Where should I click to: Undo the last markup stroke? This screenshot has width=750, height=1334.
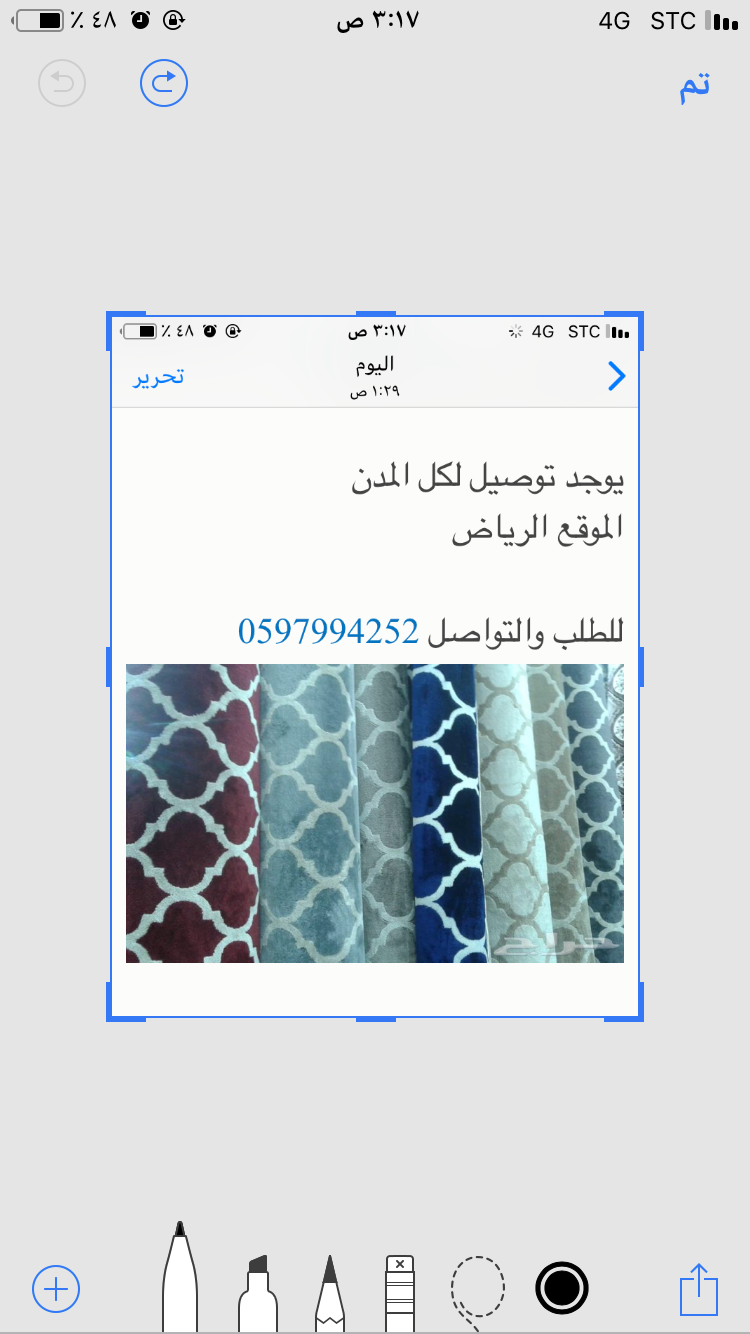click(62, 84)
